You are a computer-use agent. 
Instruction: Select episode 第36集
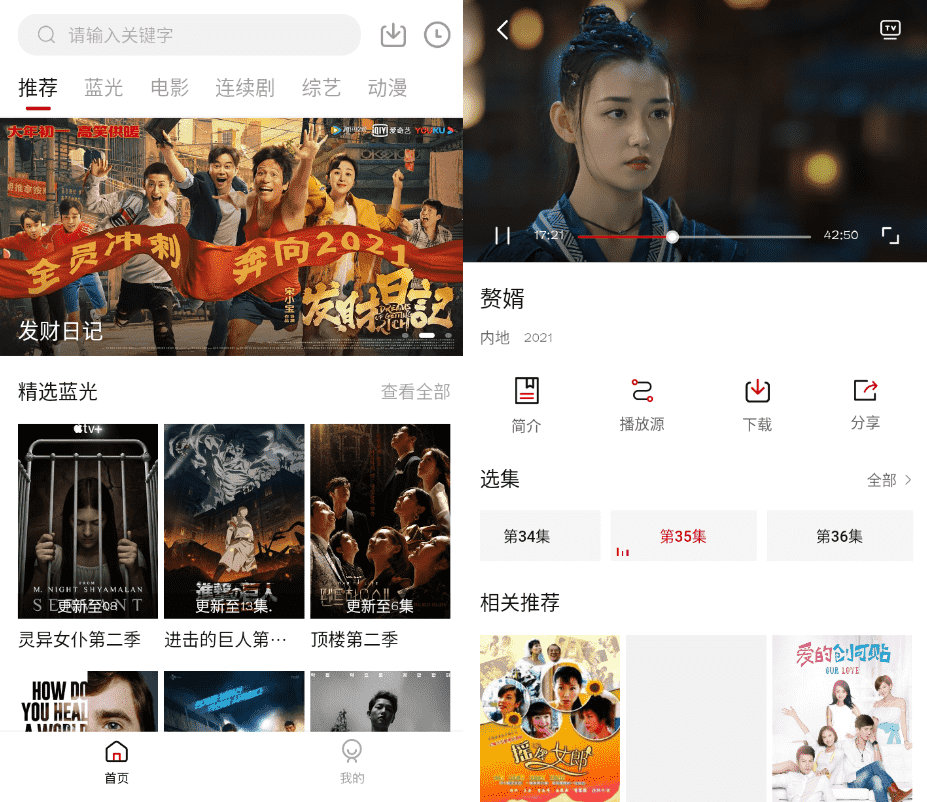839,536
